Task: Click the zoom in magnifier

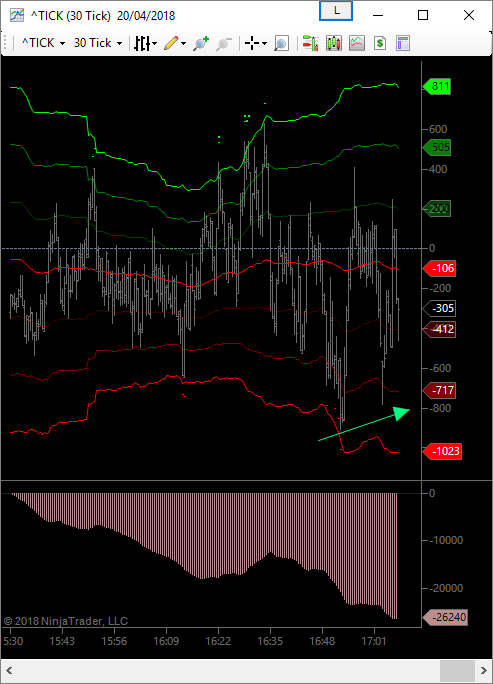Action: [x=201, y=43]
